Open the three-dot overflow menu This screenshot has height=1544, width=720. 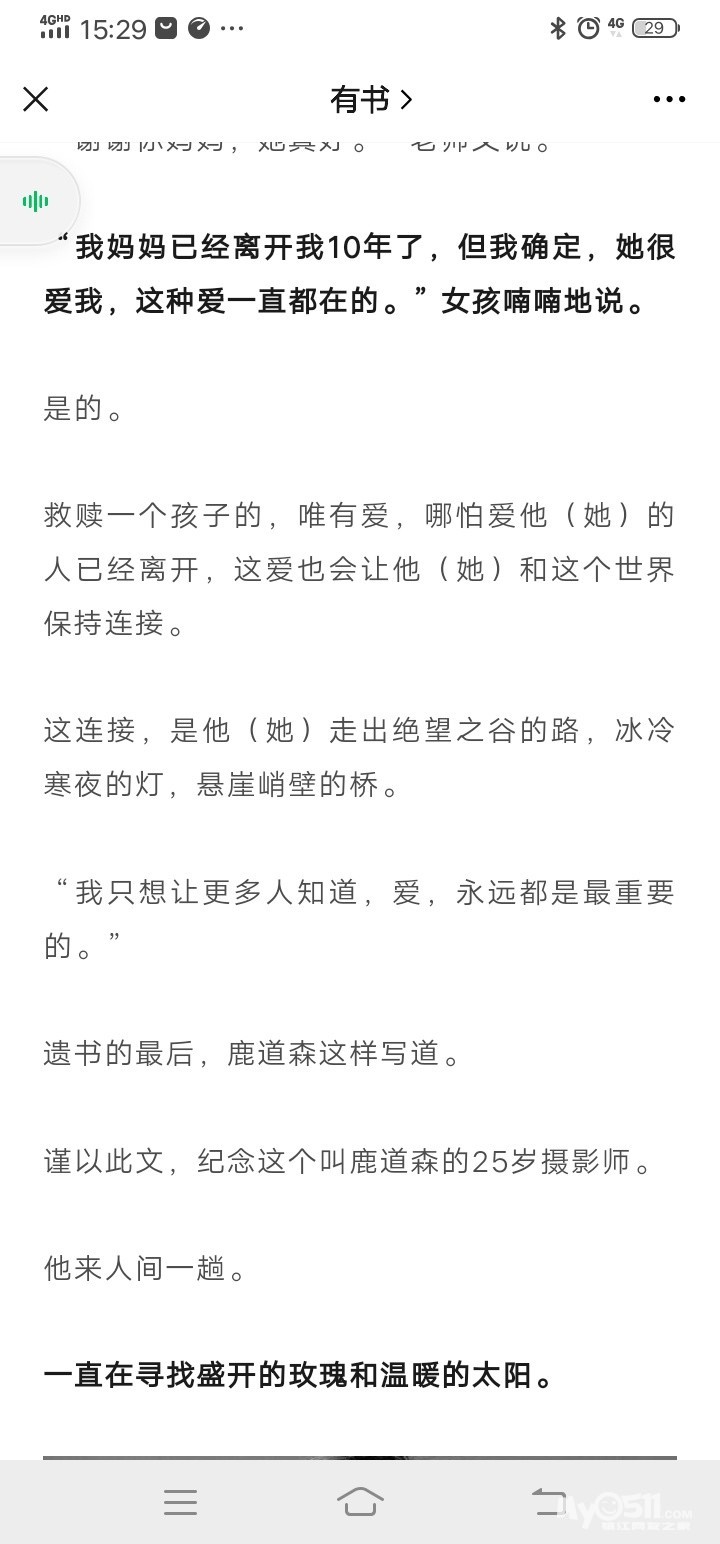(x=669, y=99)
